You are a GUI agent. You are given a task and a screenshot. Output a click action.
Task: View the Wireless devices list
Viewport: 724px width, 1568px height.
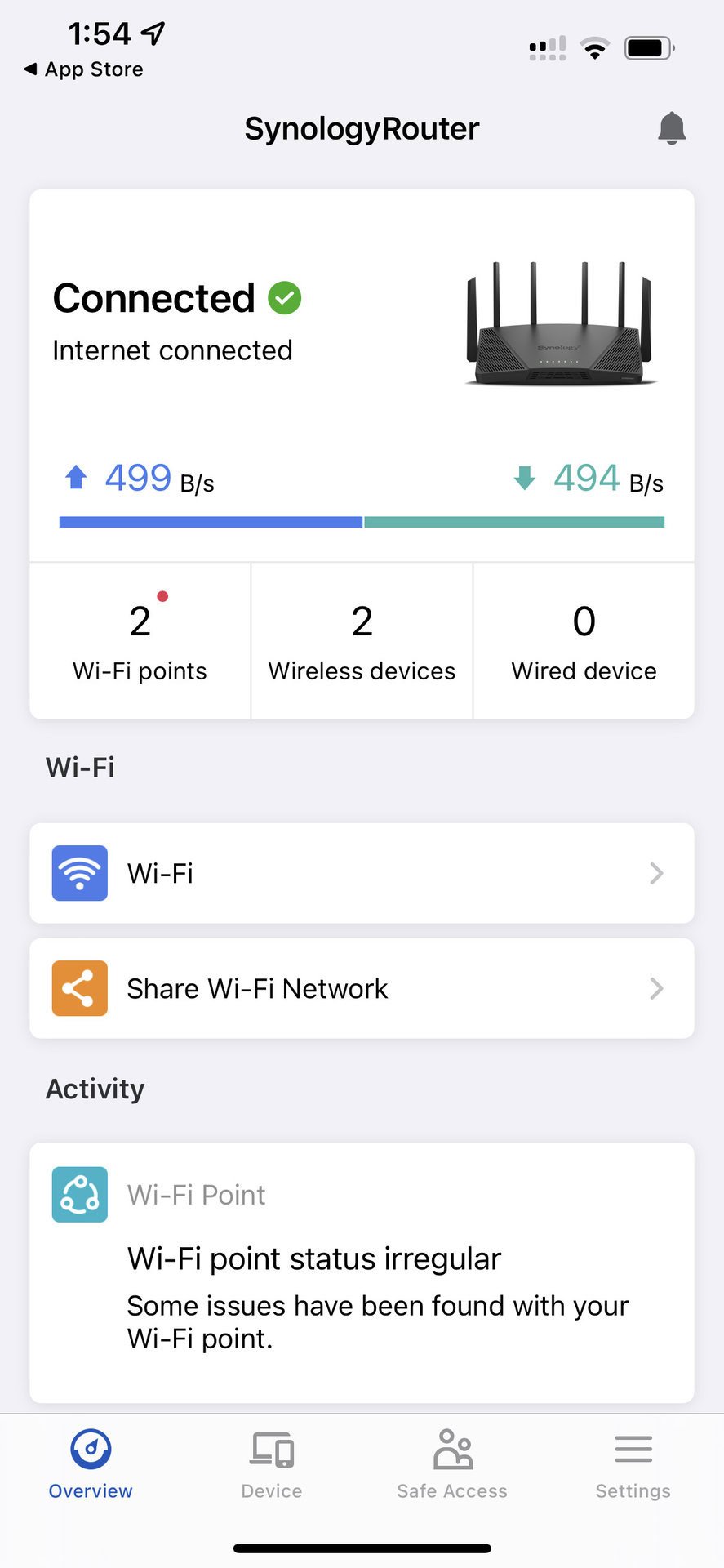[x=362, y=642]
